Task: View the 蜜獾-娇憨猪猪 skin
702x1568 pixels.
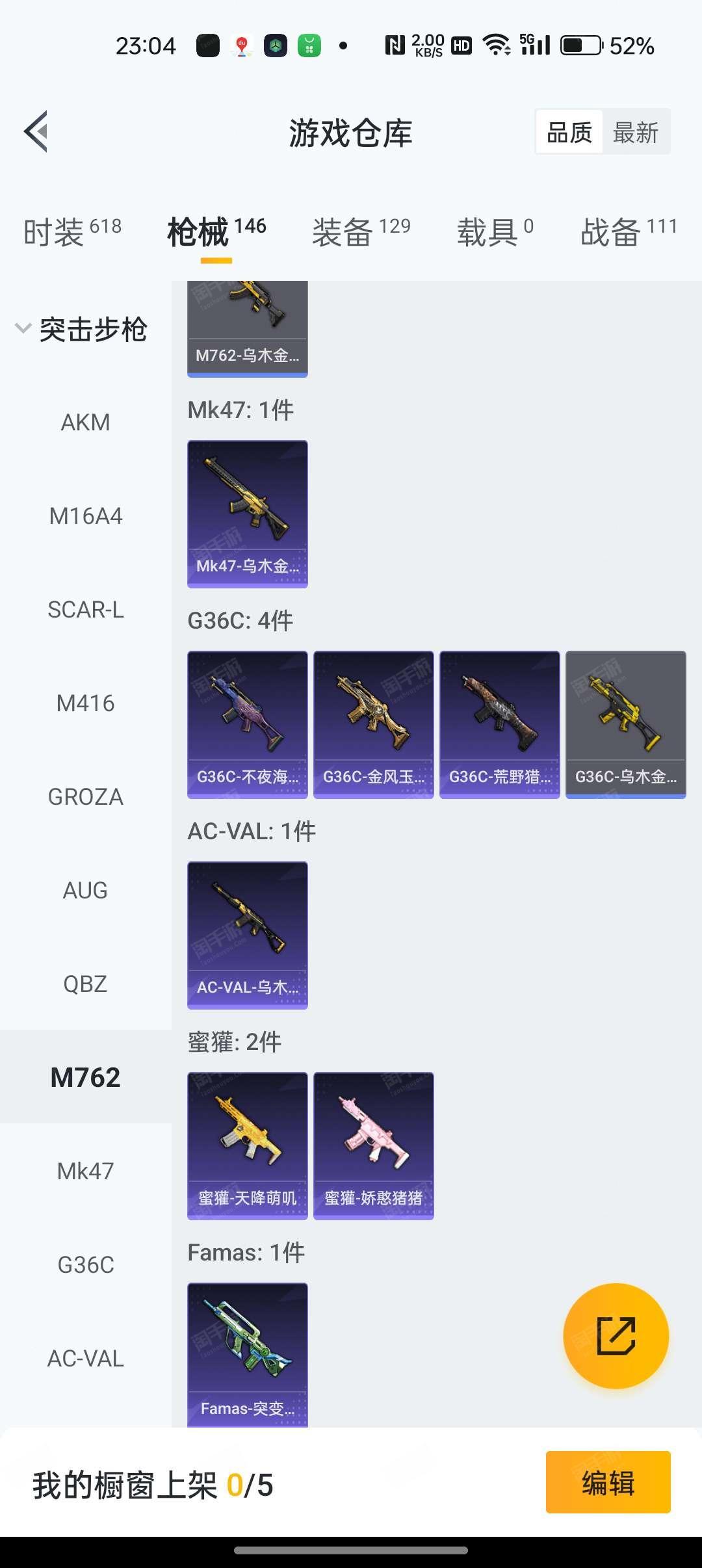Action: [x=374, y=1146]
